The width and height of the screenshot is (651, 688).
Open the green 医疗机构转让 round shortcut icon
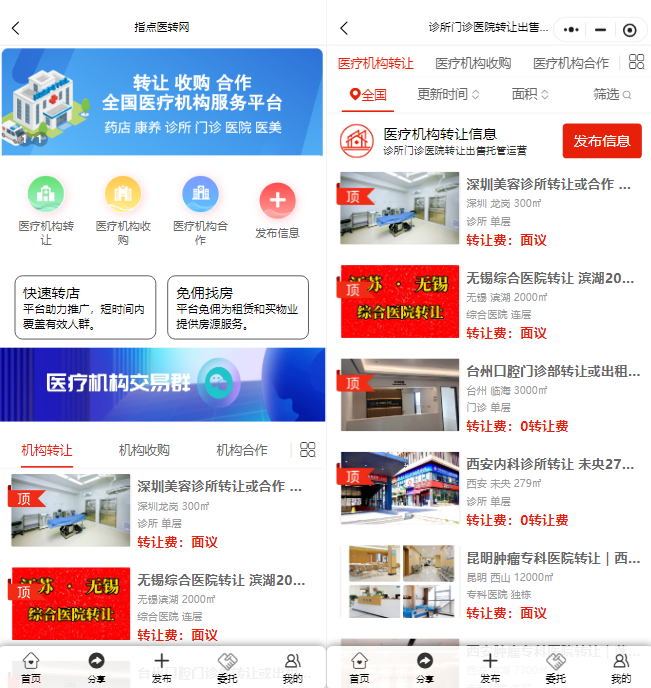[x=46, y=195]
